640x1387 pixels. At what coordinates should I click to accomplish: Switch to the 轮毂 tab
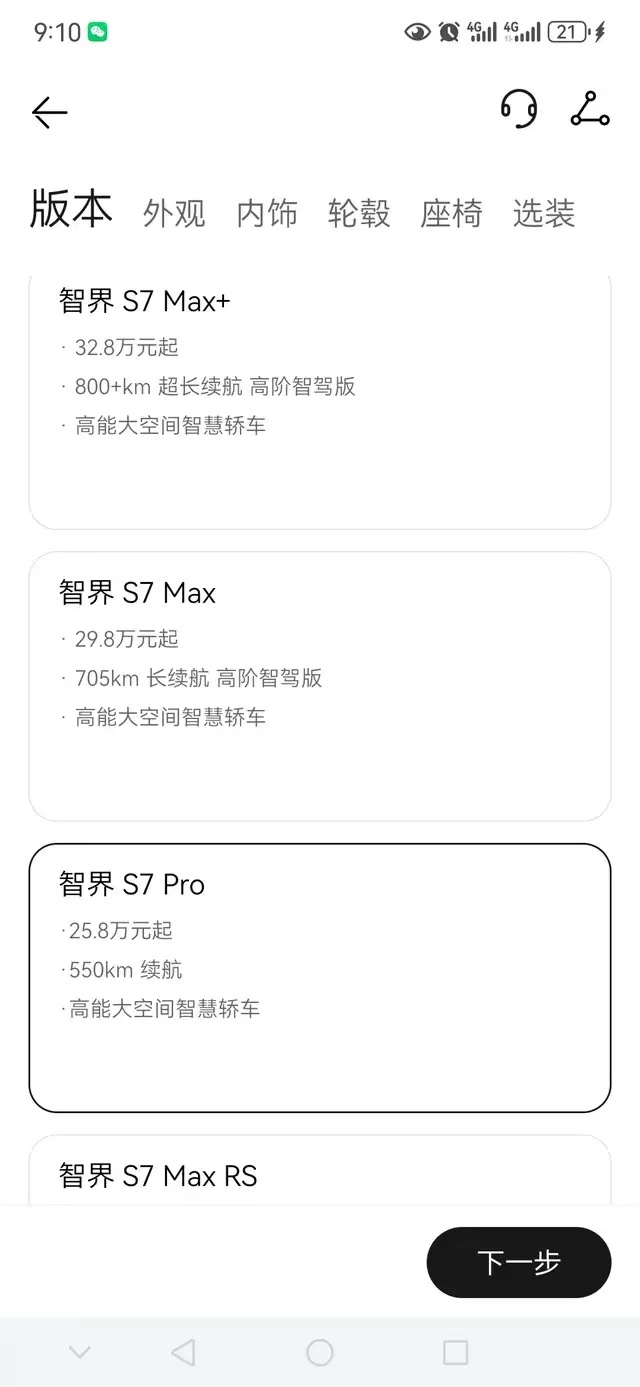point(359,213)
